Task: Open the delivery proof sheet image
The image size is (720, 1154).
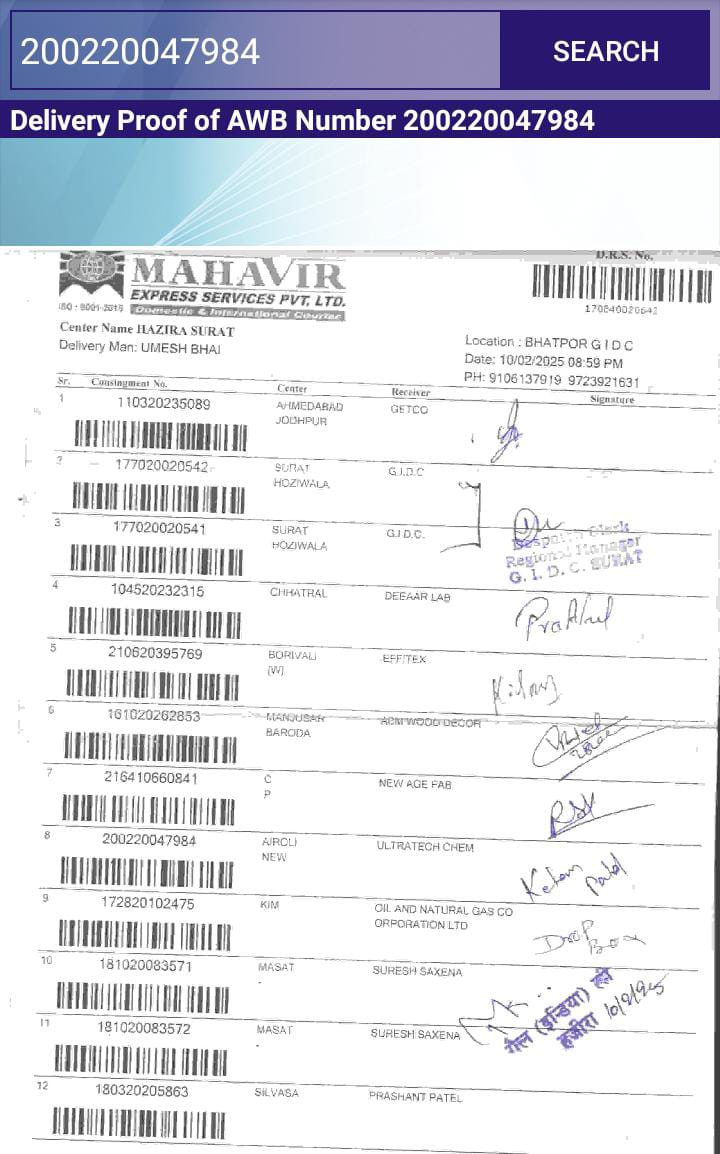Action: 360,701
